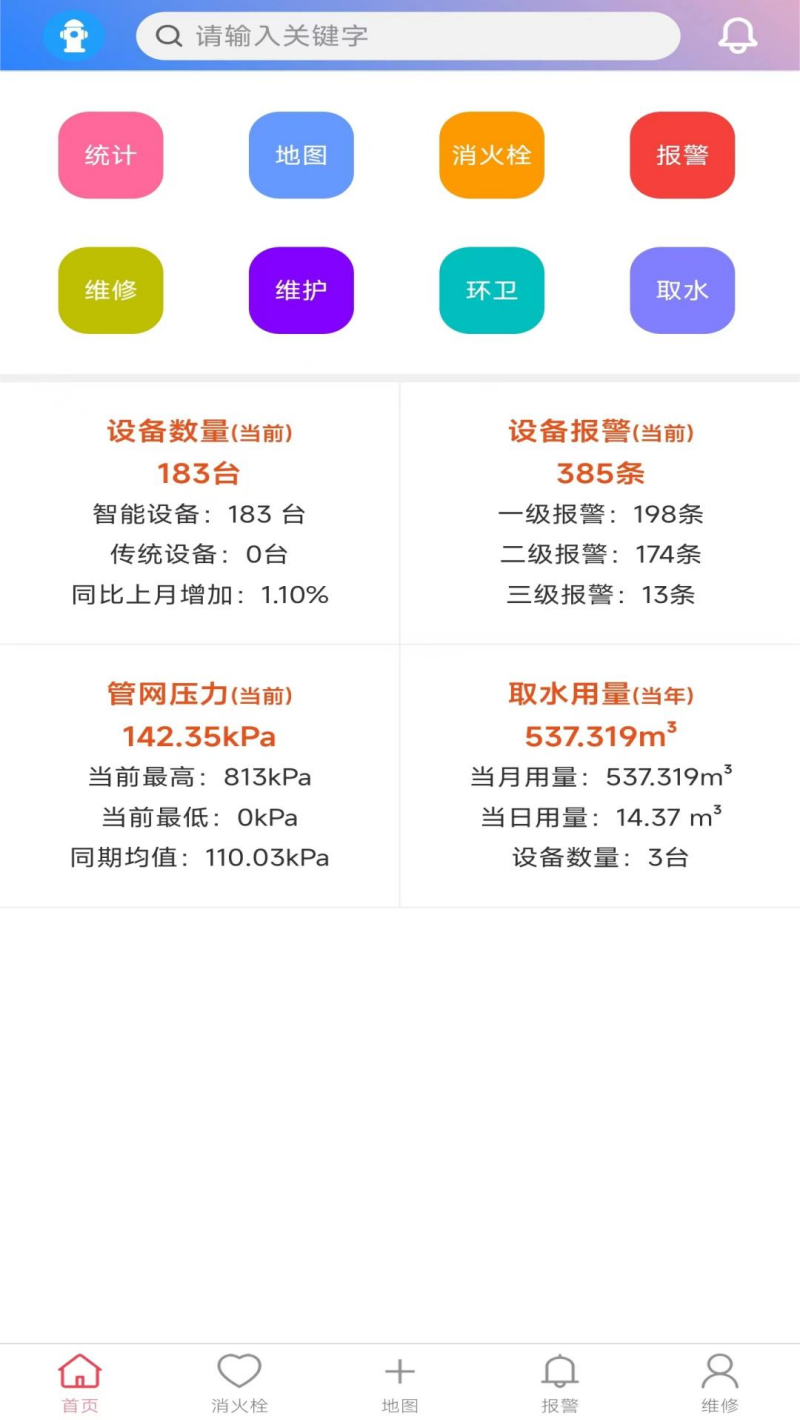
Task: Tap the red 报警 shortcut button
Action: (682, 155)
